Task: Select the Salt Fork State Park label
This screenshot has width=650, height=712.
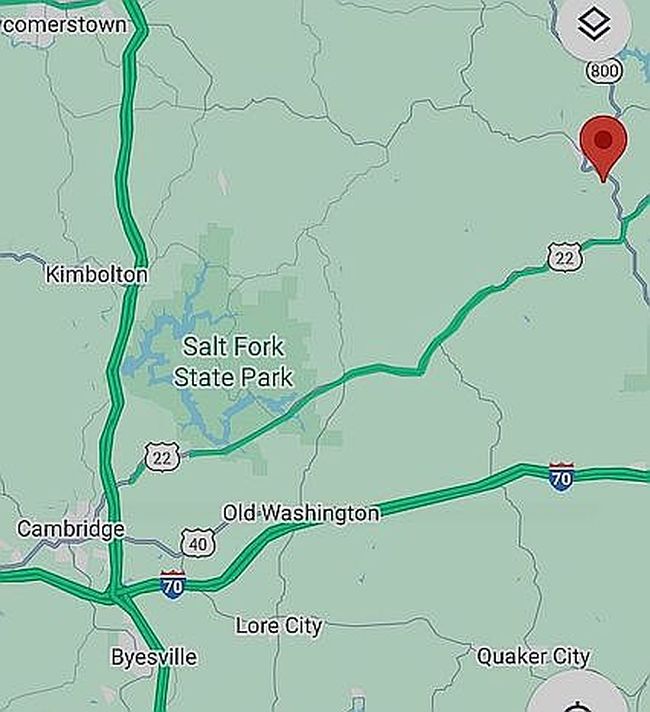Action: tap(233, 362)
